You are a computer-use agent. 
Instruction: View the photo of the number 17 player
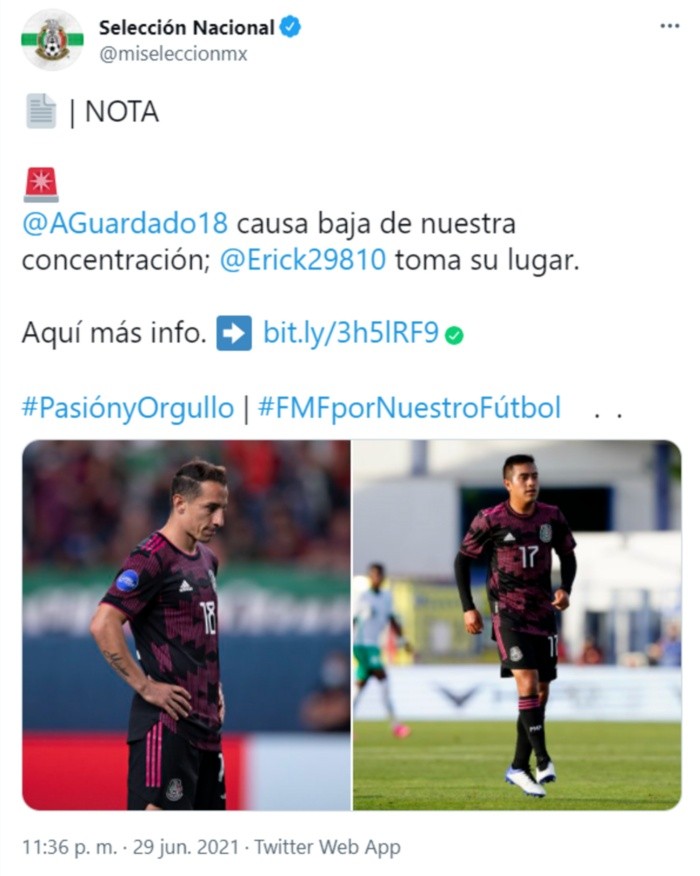pyautogui.click(x=516, y=625)
